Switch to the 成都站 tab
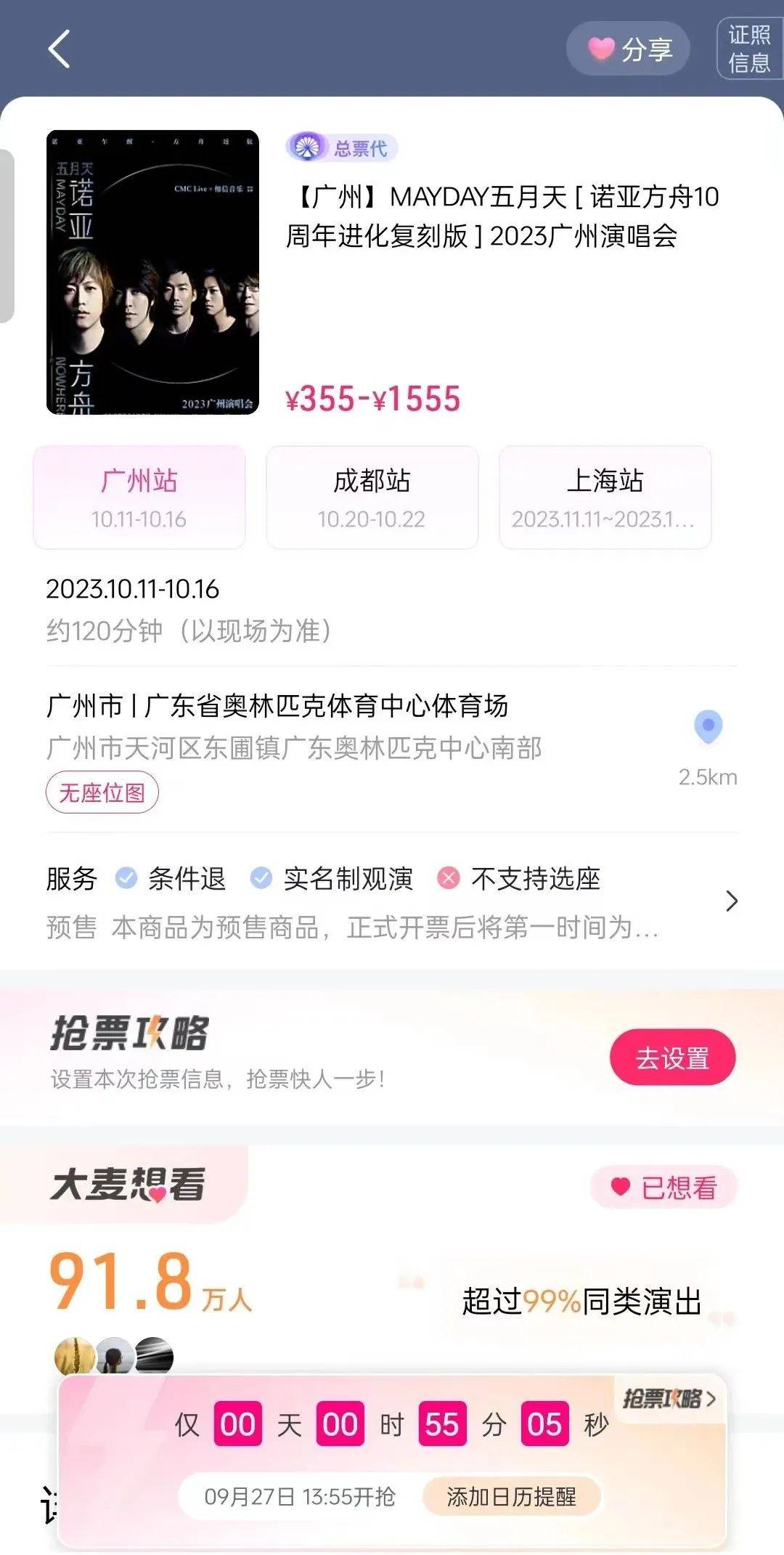 pyautogui.click(x=372, y=498)
